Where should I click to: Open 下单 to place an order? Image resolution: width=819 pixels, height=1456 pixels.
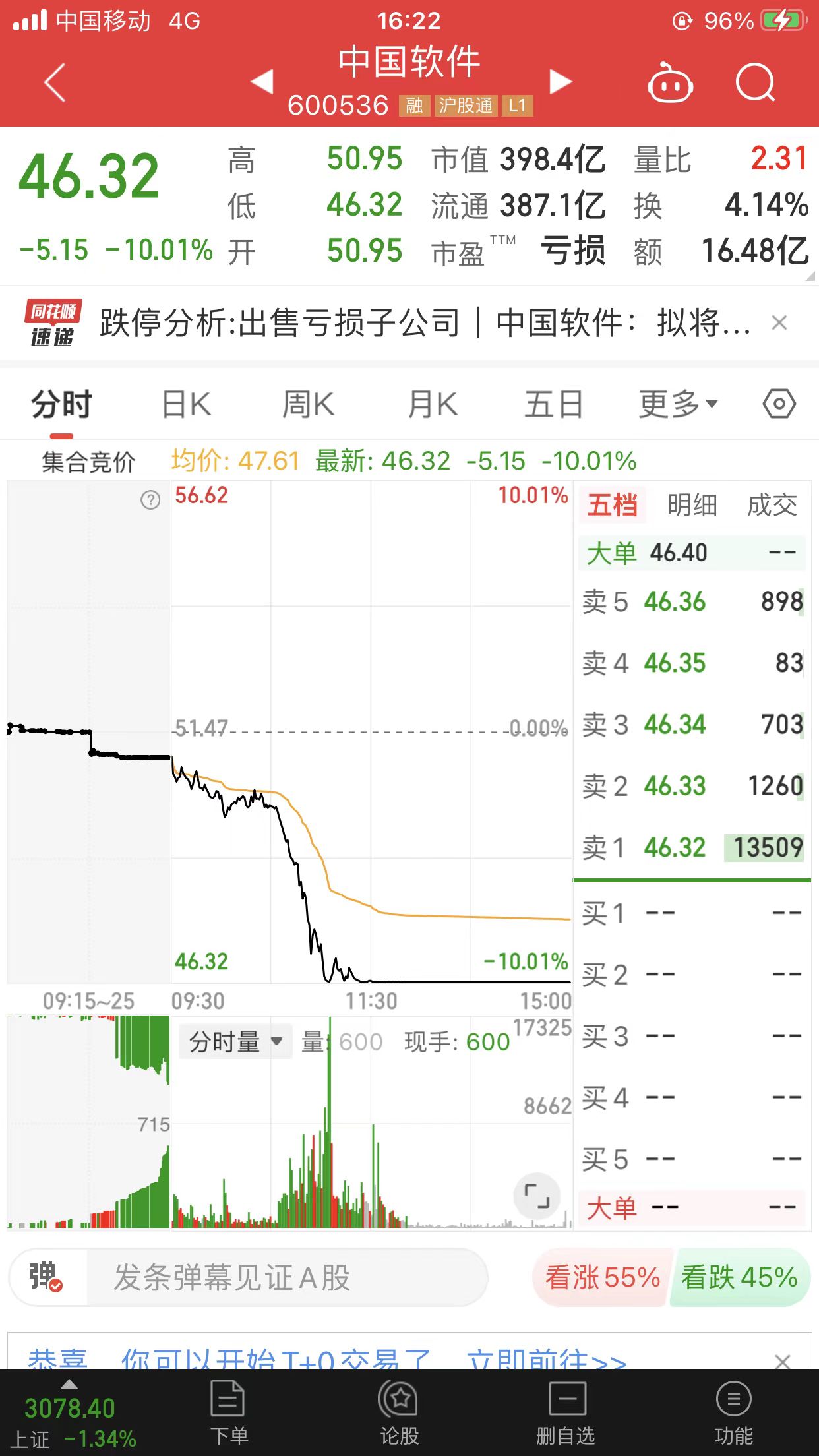tap(228, 1412)
